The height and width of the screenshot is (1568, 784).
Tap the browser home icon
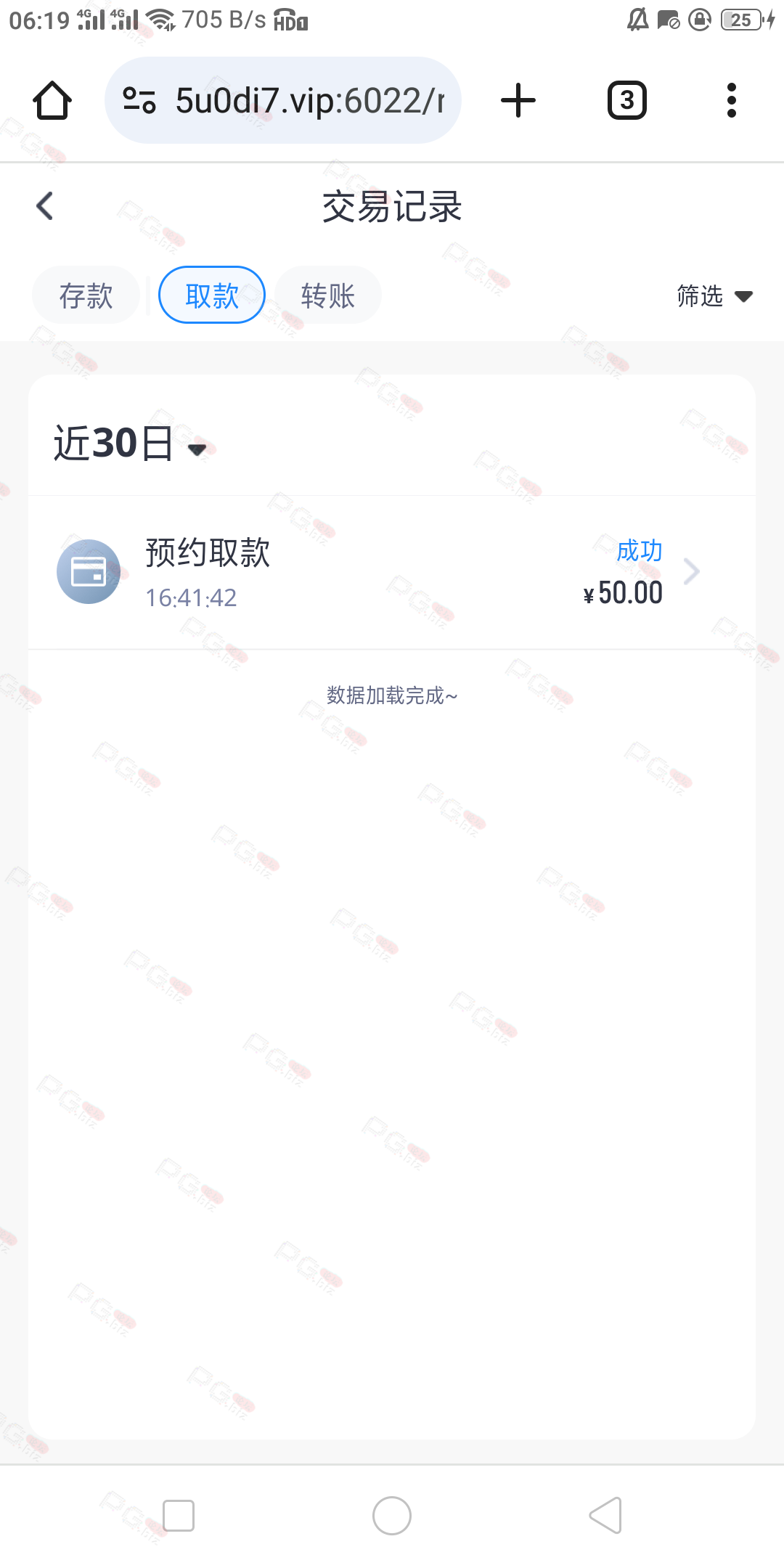coord(52,100)
